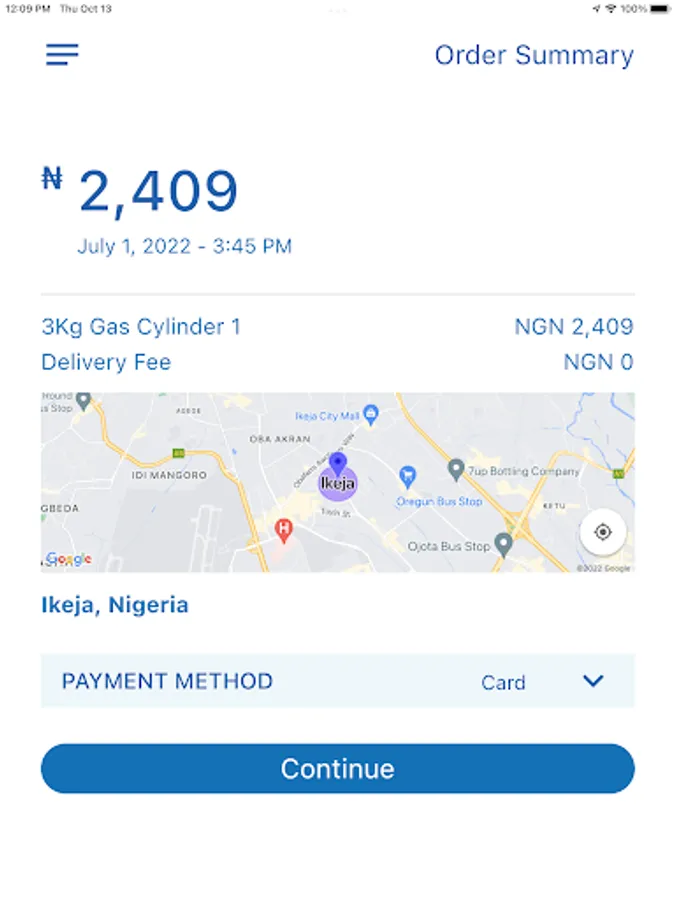Recenter map with my location button
Image resolution: width=675 pixels, height=900 pixels.
click(x=602, y=532)
